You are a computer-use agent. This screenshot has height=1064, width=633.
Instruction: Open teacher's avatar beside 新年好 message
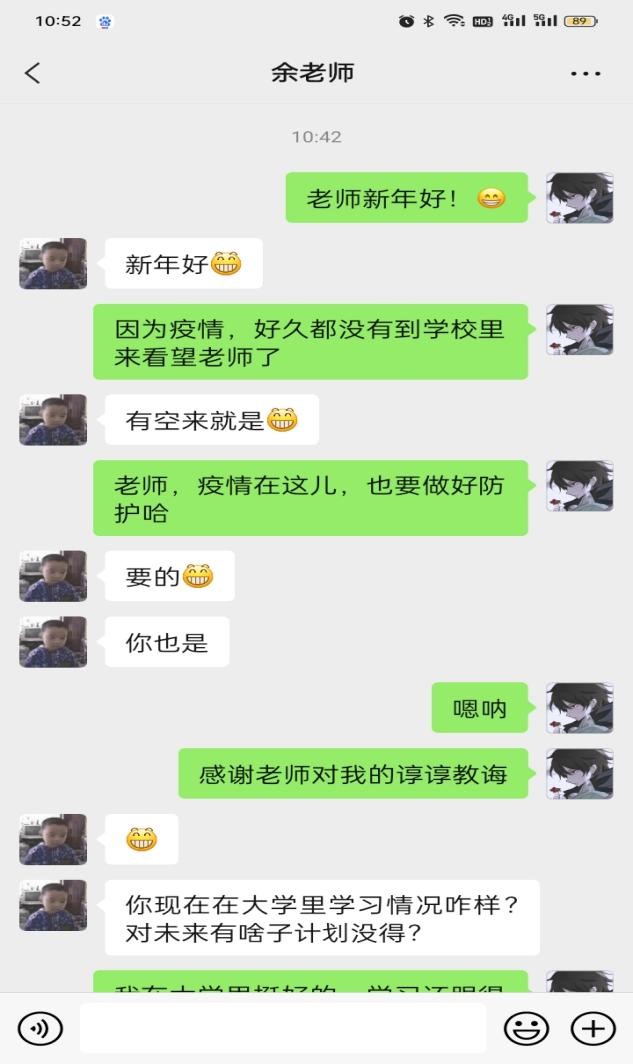point(53,264)
